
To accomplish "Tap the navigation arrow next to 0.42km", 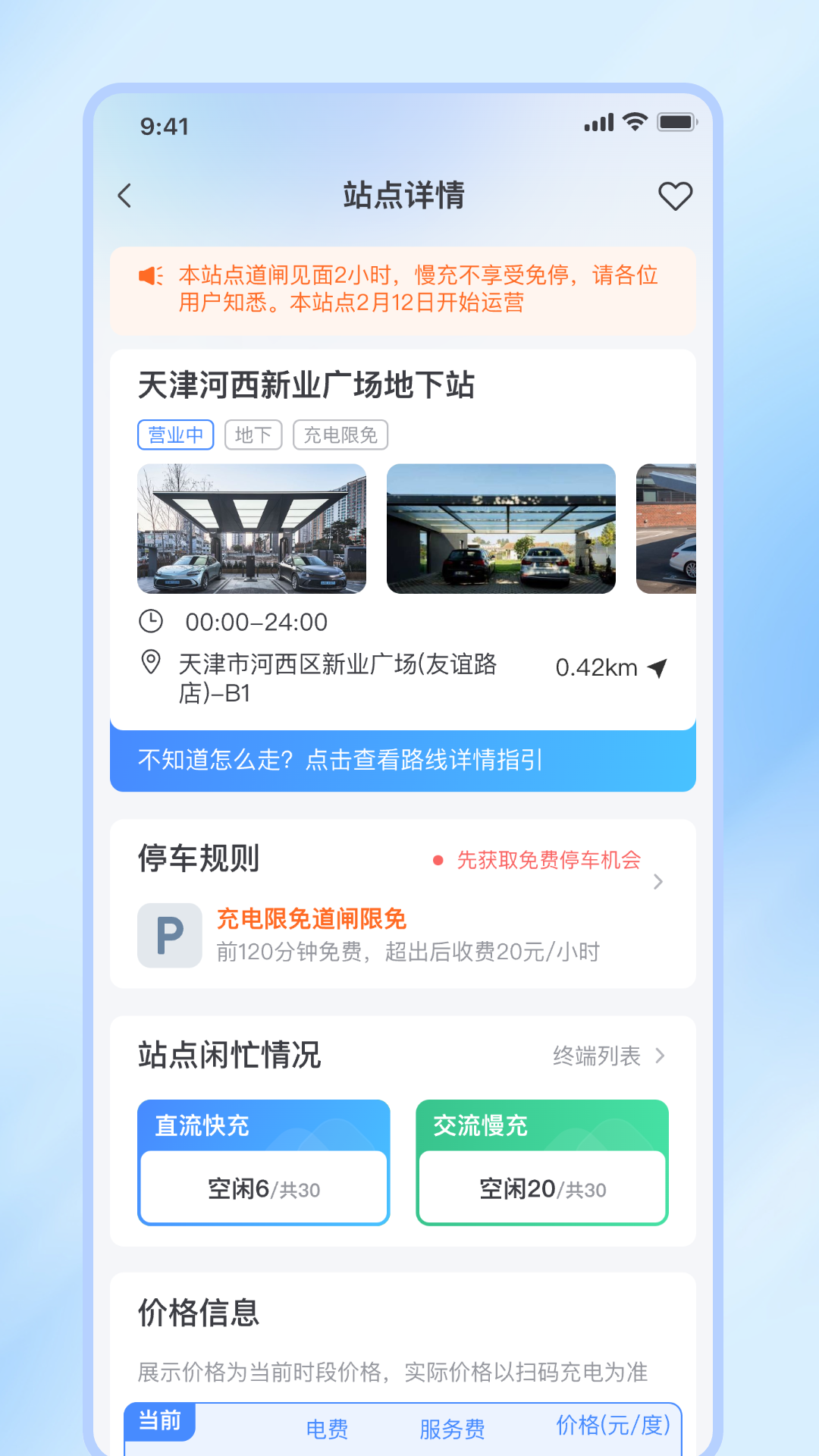I will [657, 667].
